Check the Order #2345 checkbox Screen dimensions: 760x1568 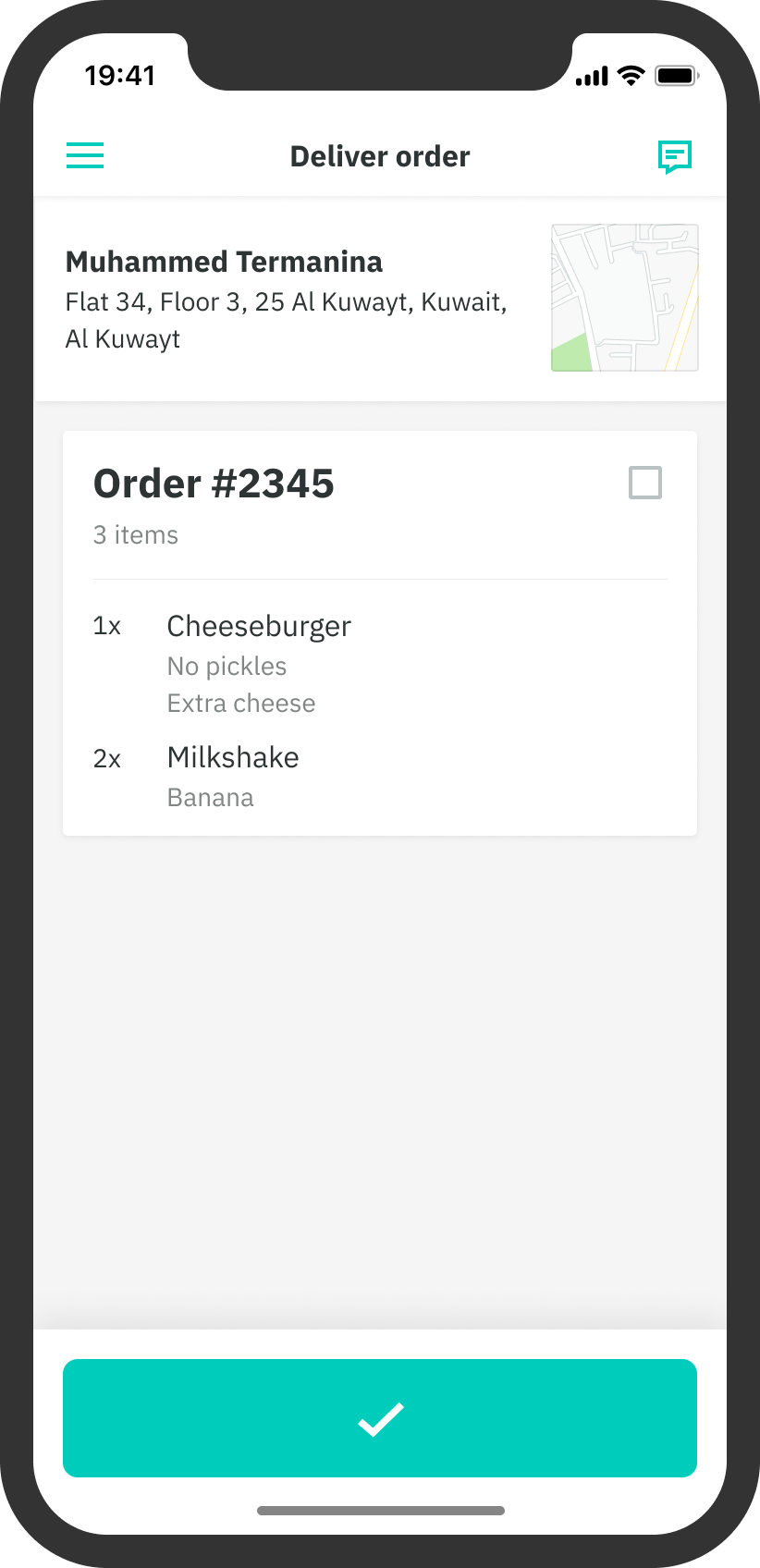coord(644,483)
